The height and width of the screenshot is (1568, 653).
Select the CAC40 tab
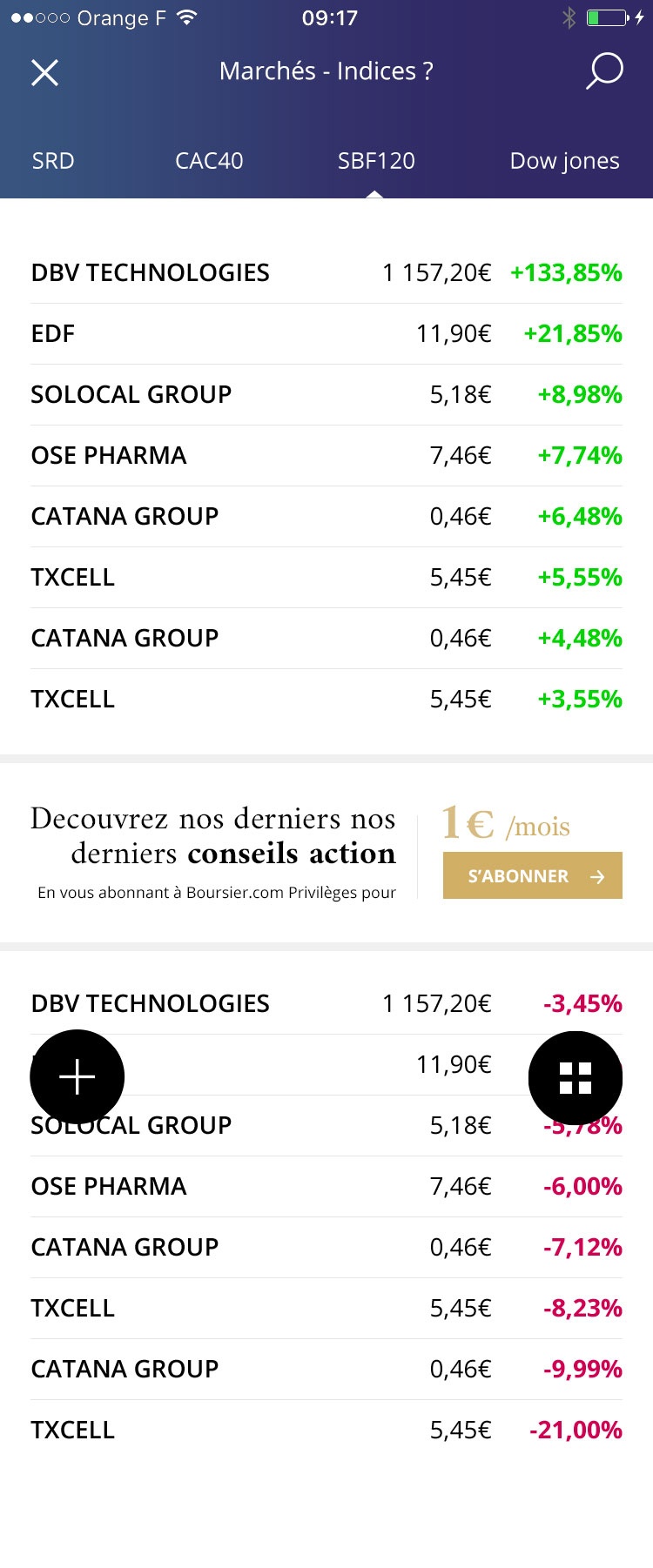pos(209,161)
